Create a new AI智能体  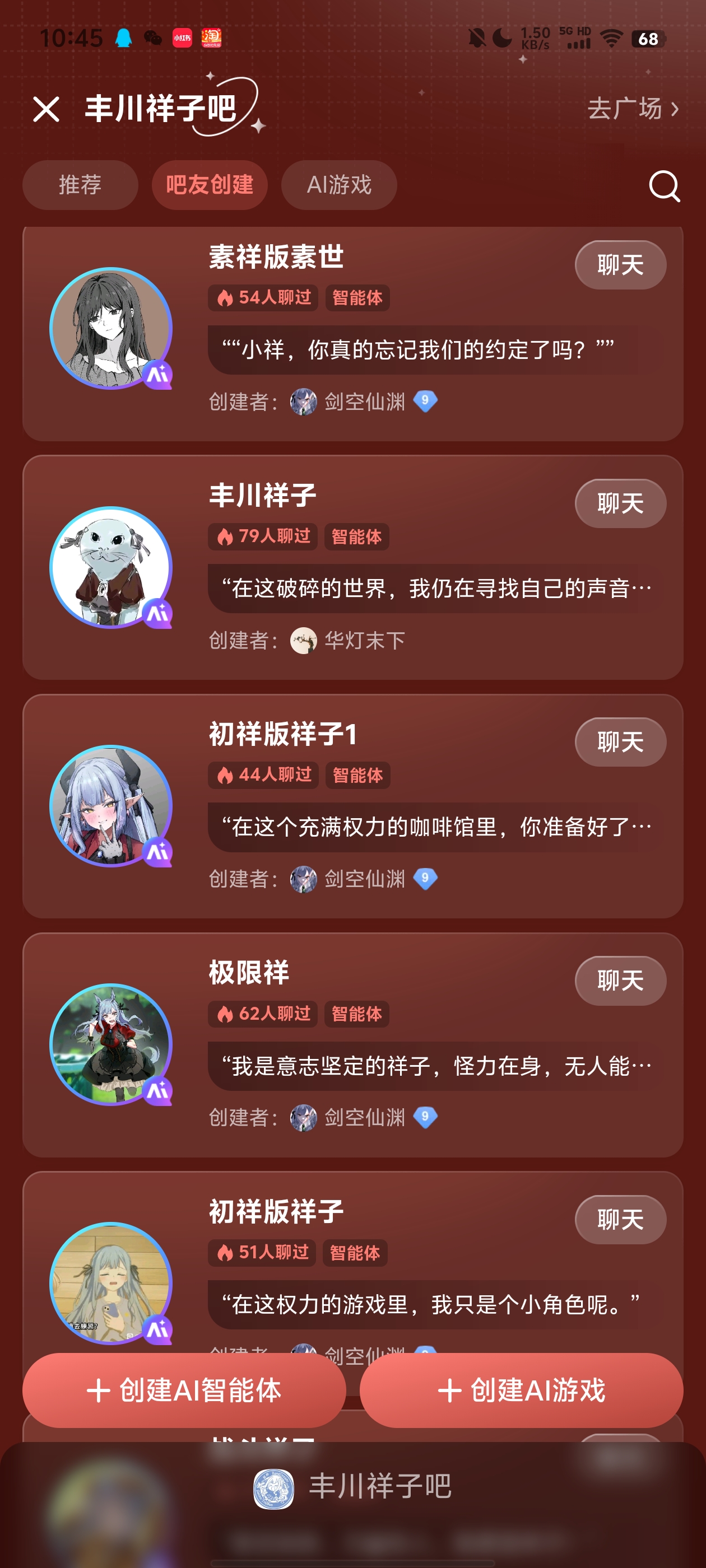[x=184, y=1390]
